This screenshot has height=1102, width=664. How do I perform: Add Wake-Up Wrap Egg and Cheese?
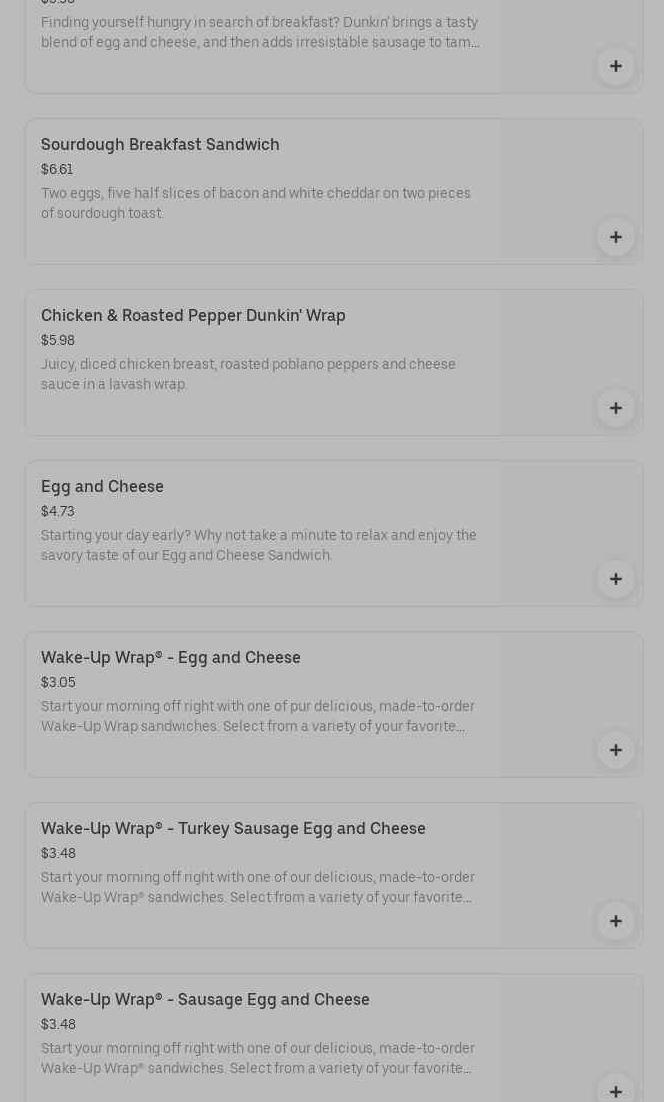615,750
